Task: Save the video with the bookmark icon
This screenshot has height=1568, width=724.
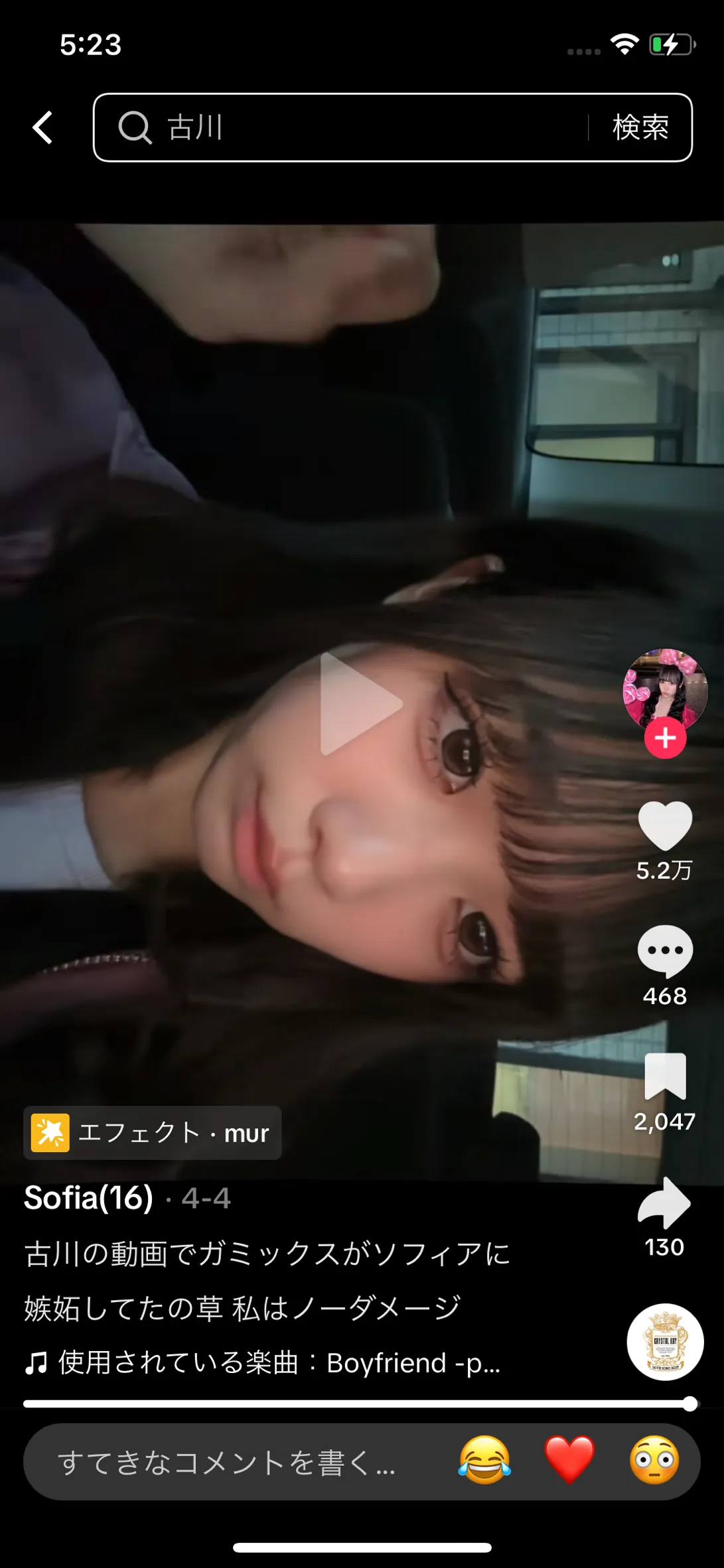Action: (x=665, y=1076)
